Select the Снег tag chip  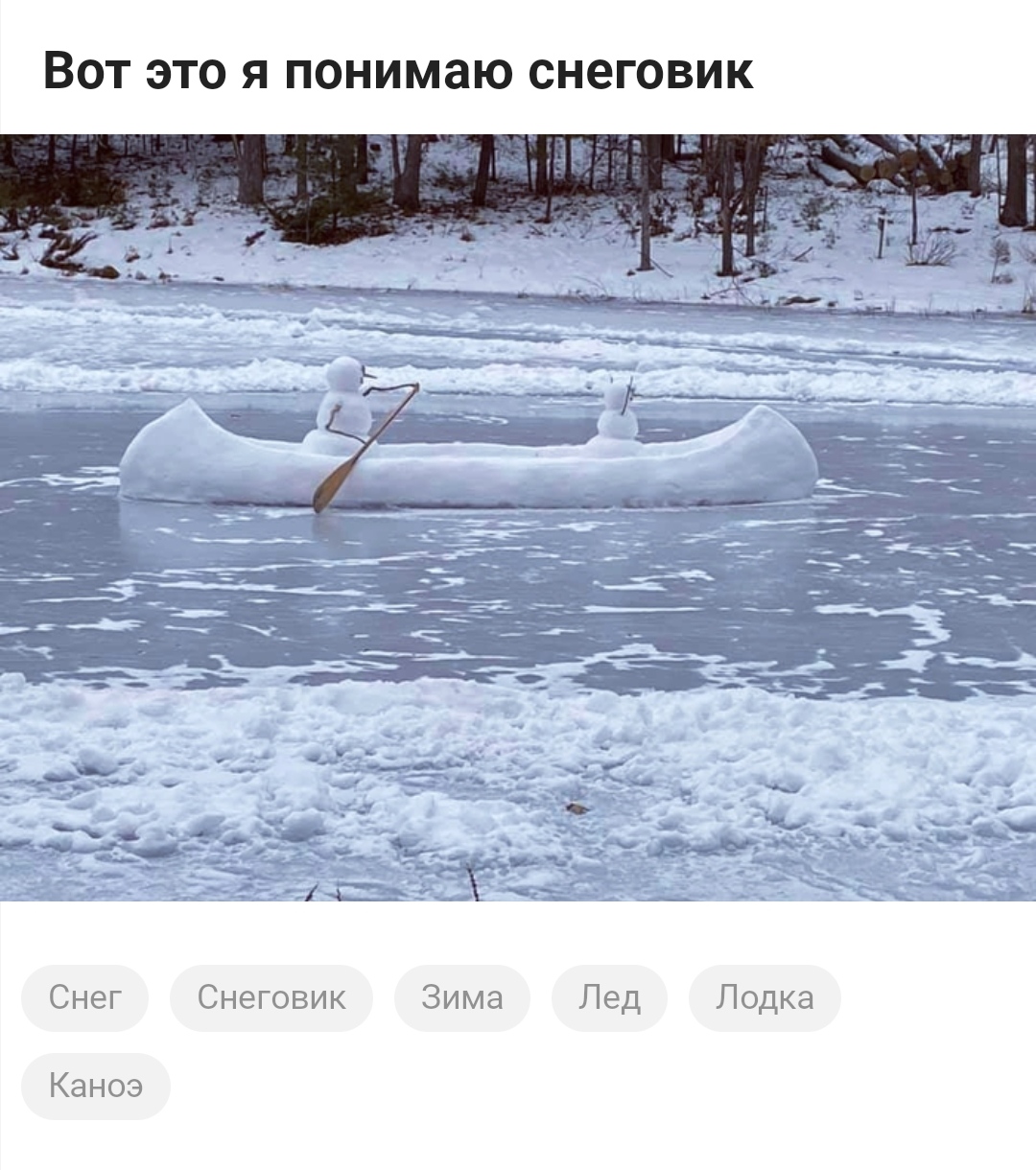click(x=85, y=998)
